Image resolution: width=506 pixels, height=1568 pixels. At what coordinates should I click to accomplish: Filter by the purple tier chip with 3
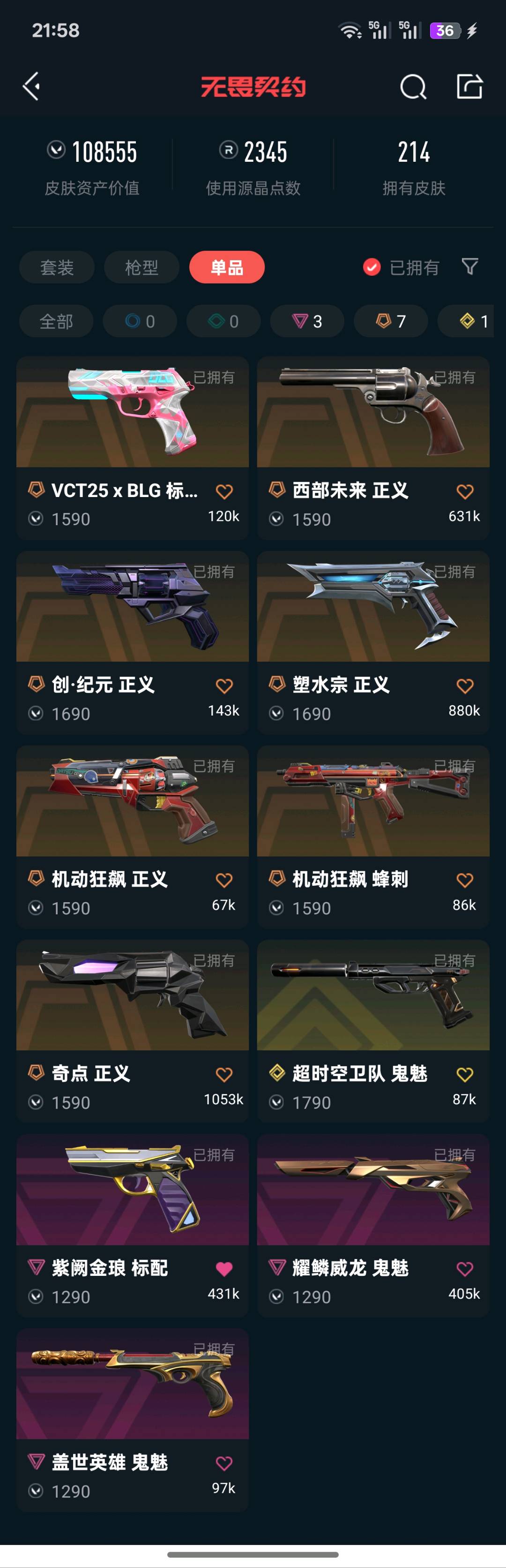[307, 321]
